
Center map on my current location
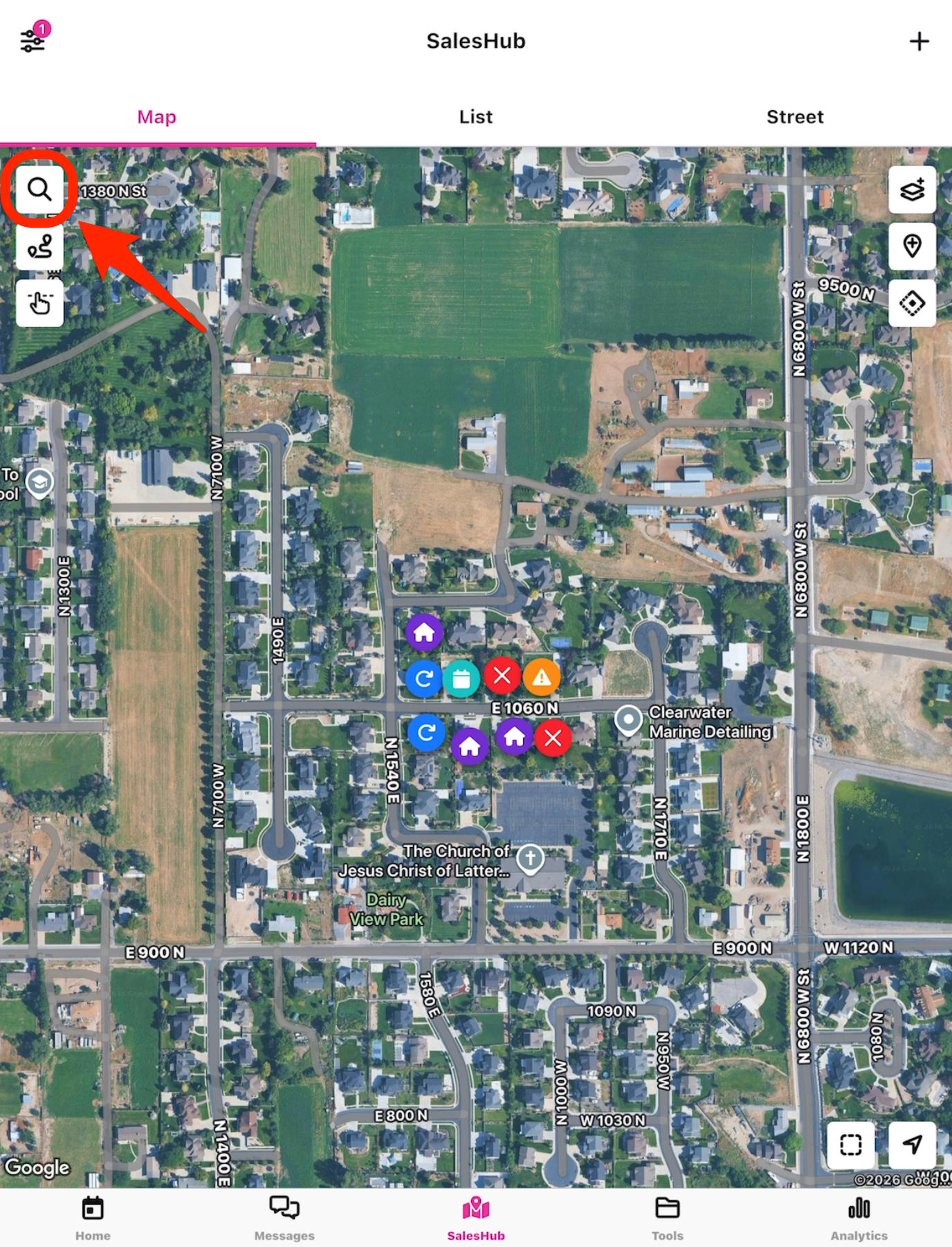[x=912, y=1145]
